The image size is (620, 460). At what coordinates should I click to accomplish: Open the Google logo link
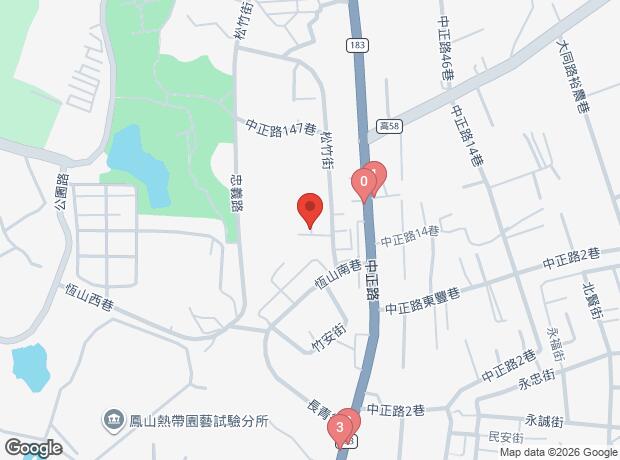pyautogui.click(x=32, y=448)
